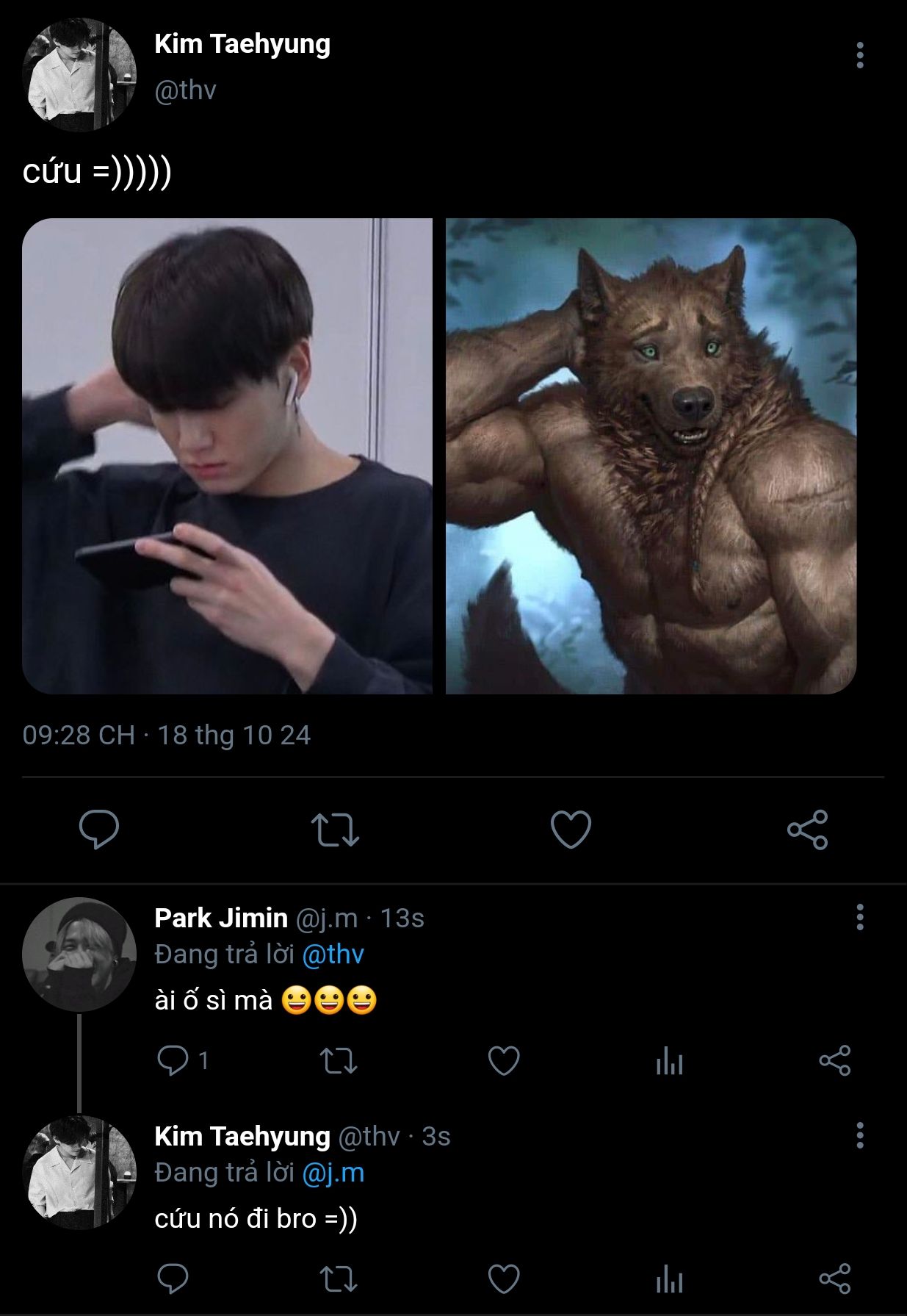Image resolution: width=907 pixels, height=1316 pixels.
Task: Open the photo of the person holding a phone
Action: coord(227,456)
